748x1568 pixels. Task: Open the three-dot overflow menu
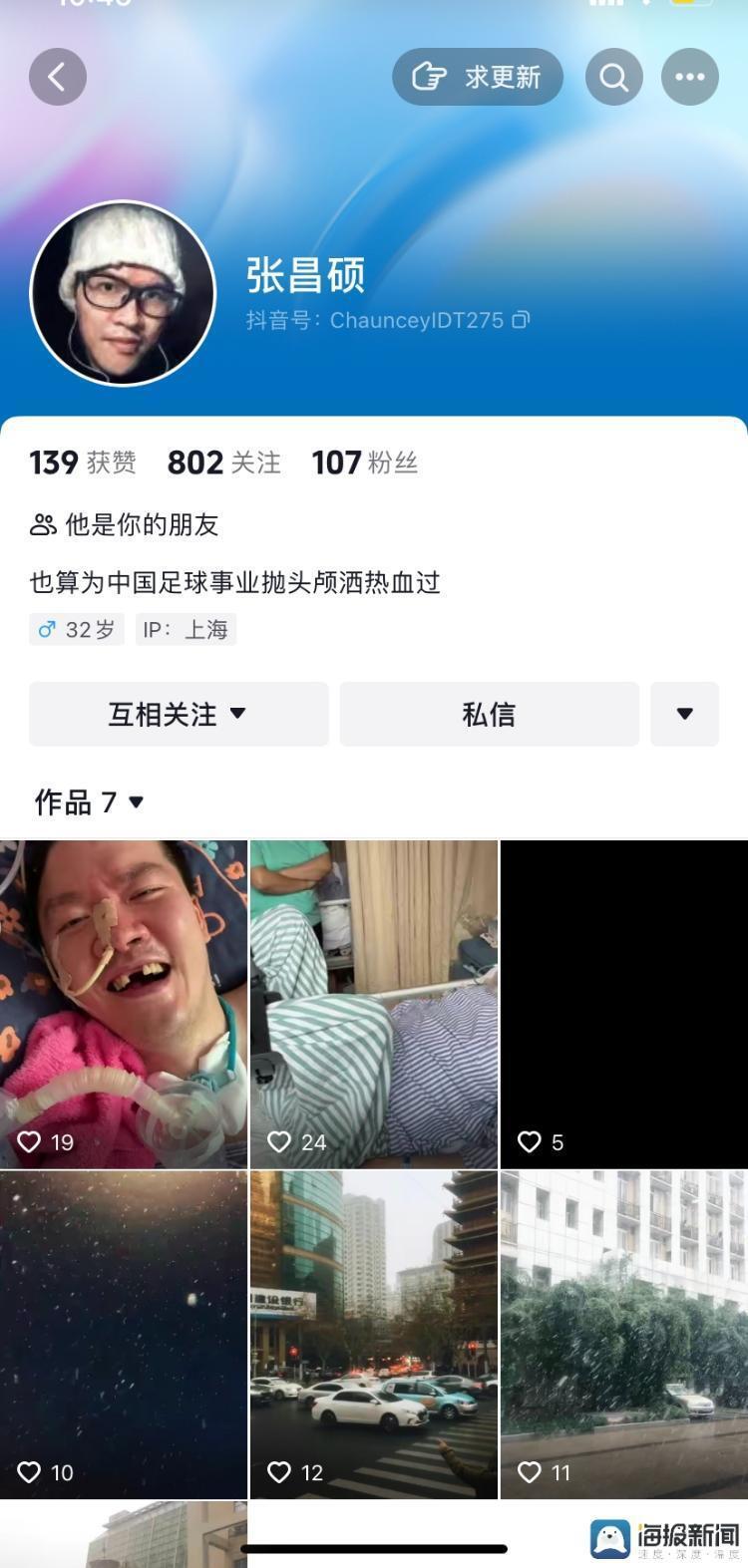(x=689, y=77)
